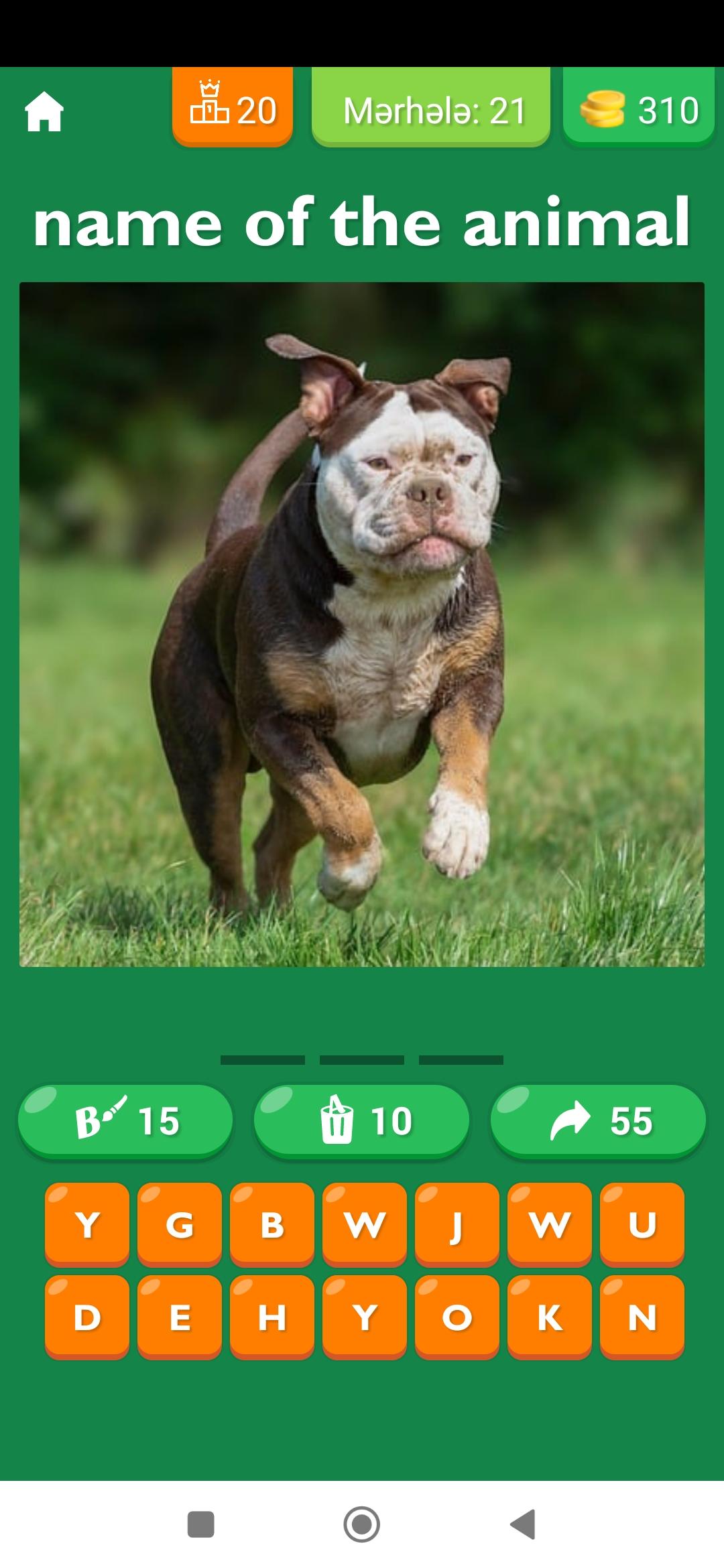Use the remove letters hint for 10
This screenshot has height=1568, width=724.
[361, 1120]
